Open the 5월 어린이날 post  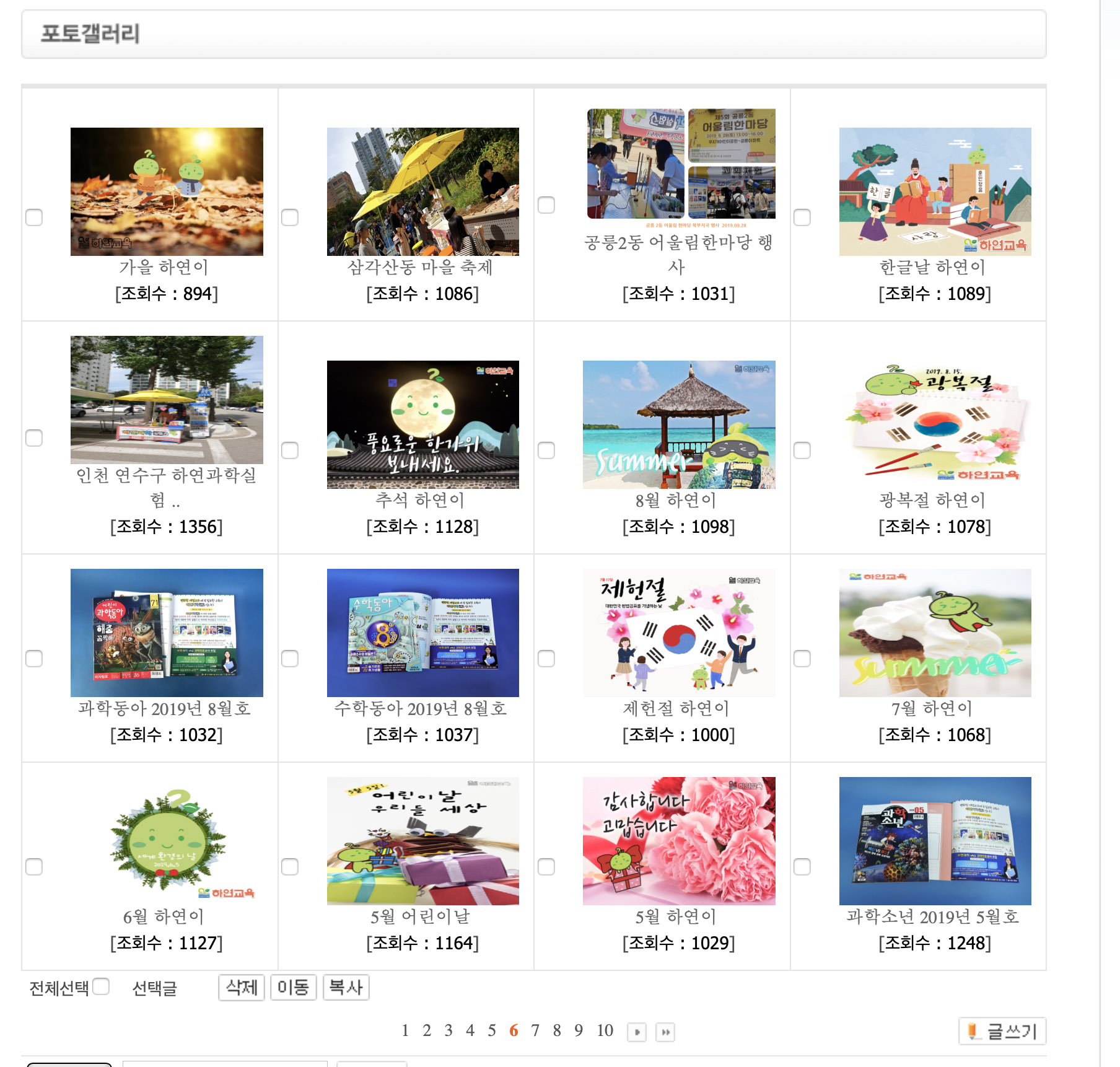click(422, 841)
